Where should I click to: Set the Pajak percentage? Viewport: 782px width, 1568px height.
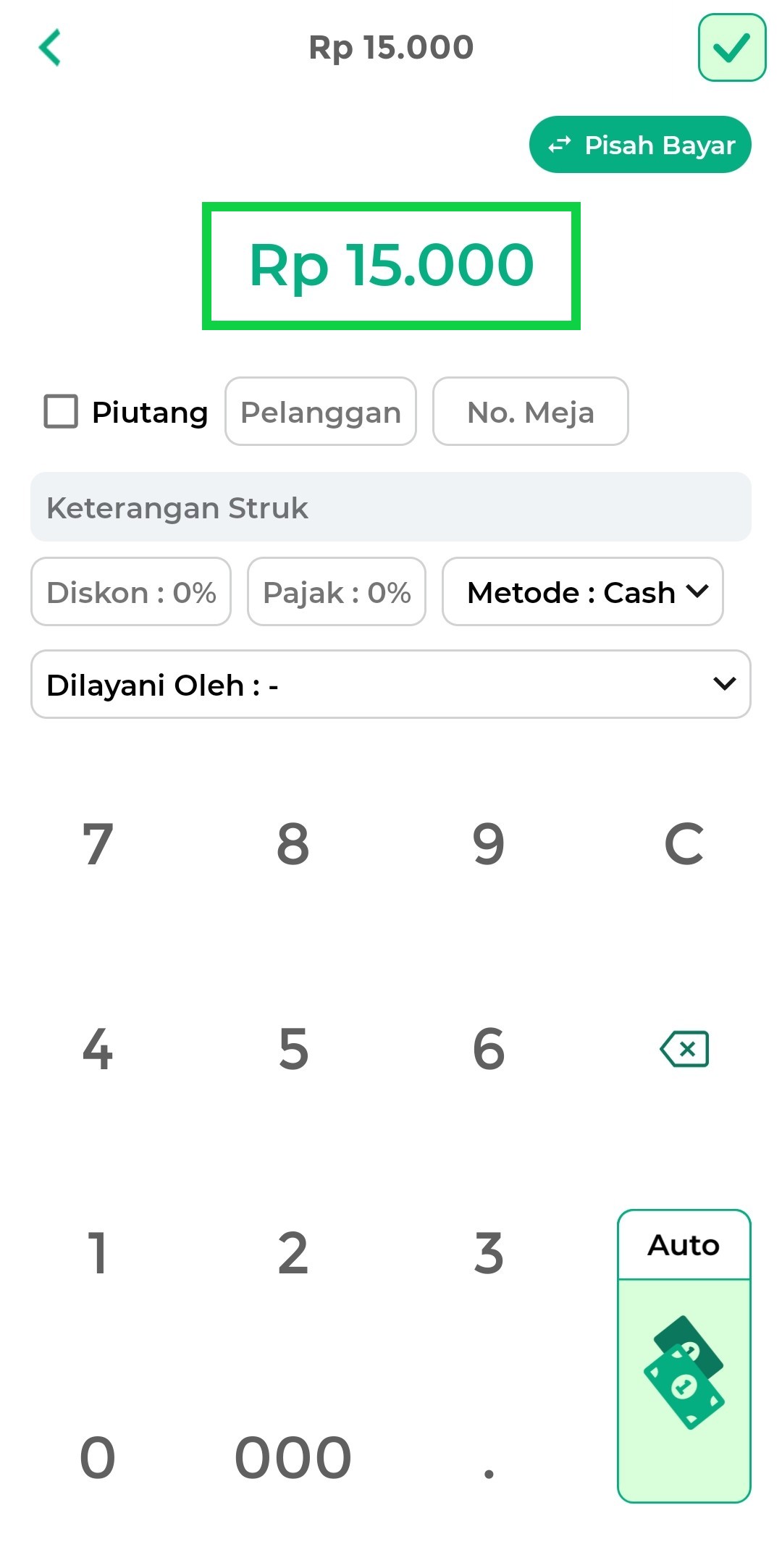point(336,591)
